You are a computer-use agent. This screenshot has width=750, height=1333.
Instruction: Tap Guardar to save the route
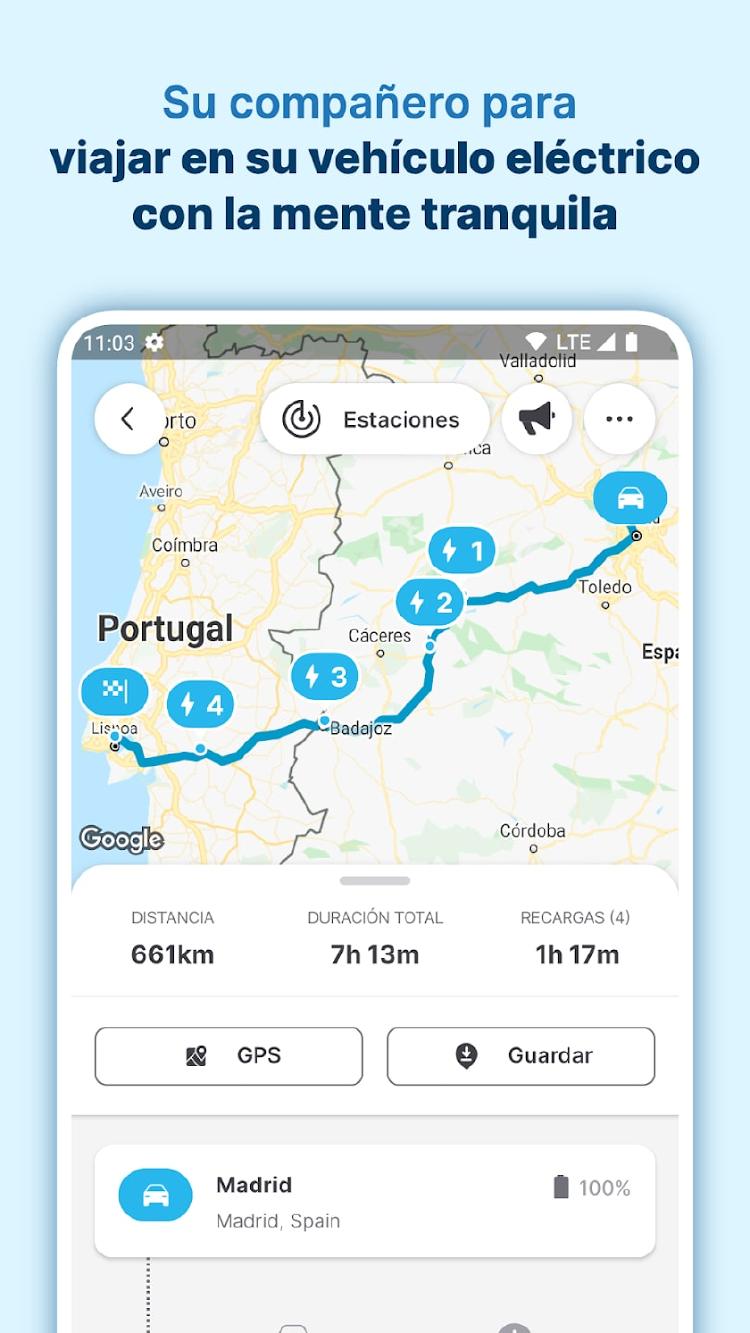[521, 1056]
